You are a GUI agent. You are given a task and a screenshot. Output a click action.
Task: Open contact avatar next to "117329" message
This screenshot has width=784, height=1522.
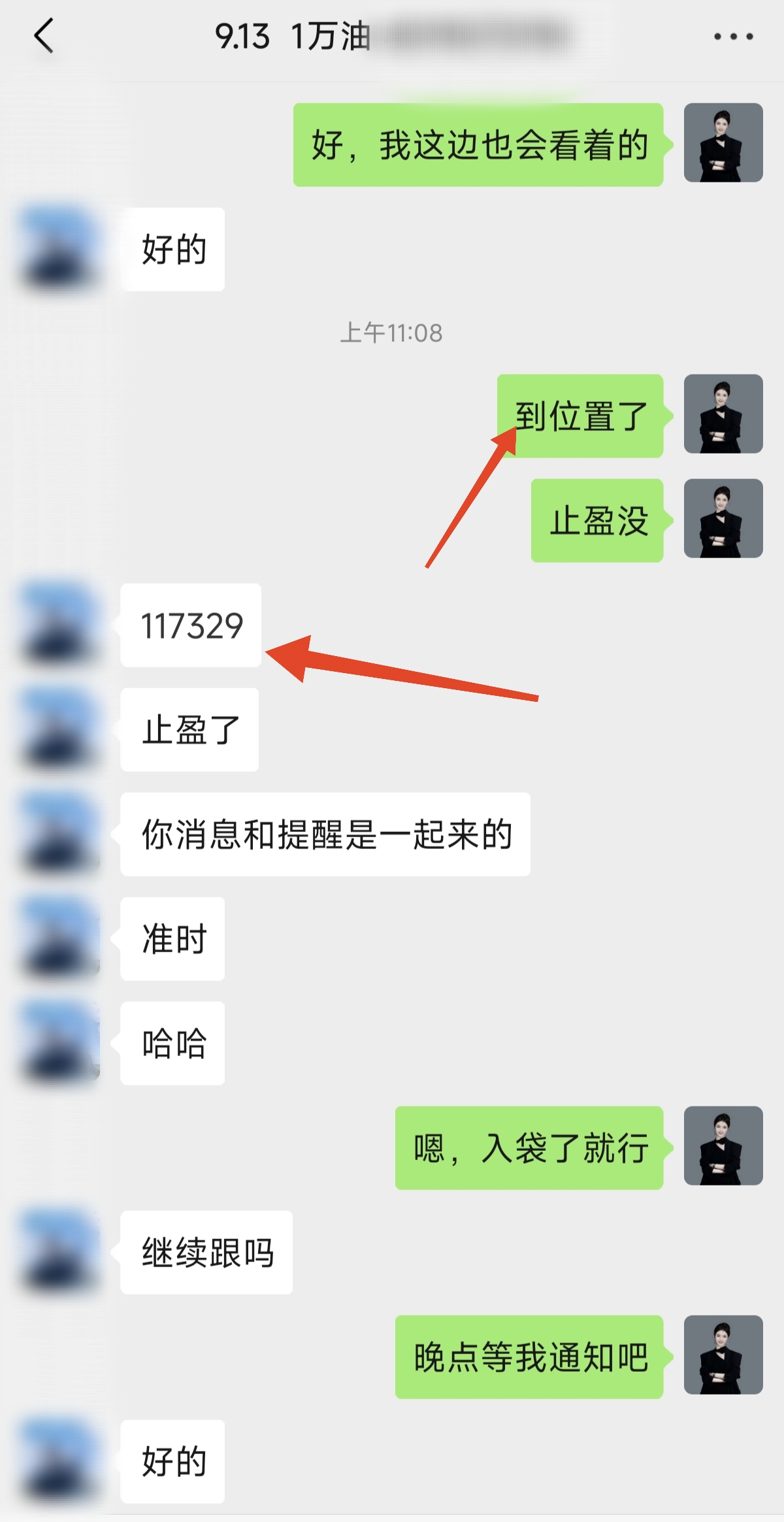tap(60, 625)
